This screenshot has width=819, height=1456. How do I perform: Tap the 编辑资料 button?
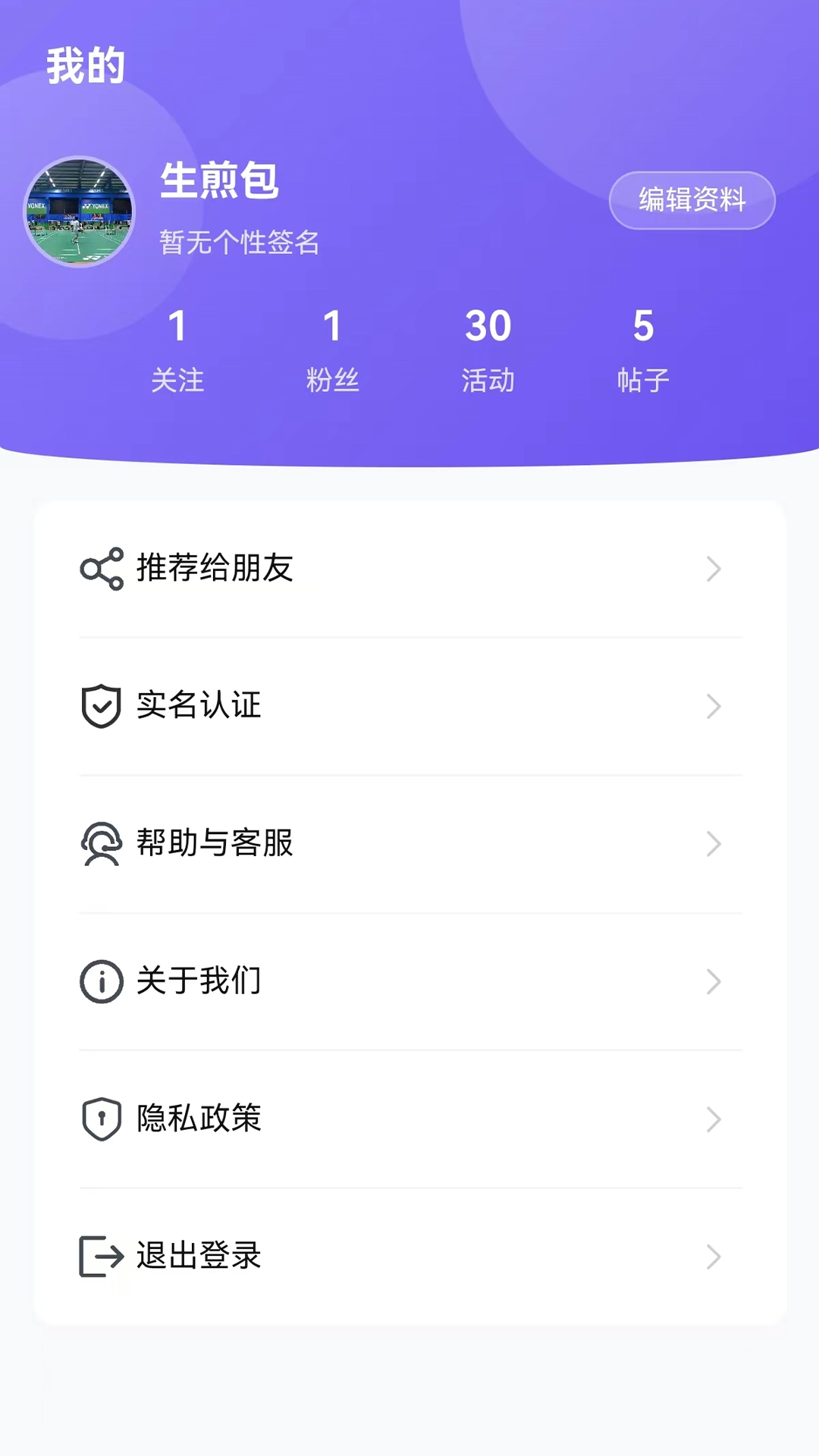pyautogui.click(x=692, y=199)
